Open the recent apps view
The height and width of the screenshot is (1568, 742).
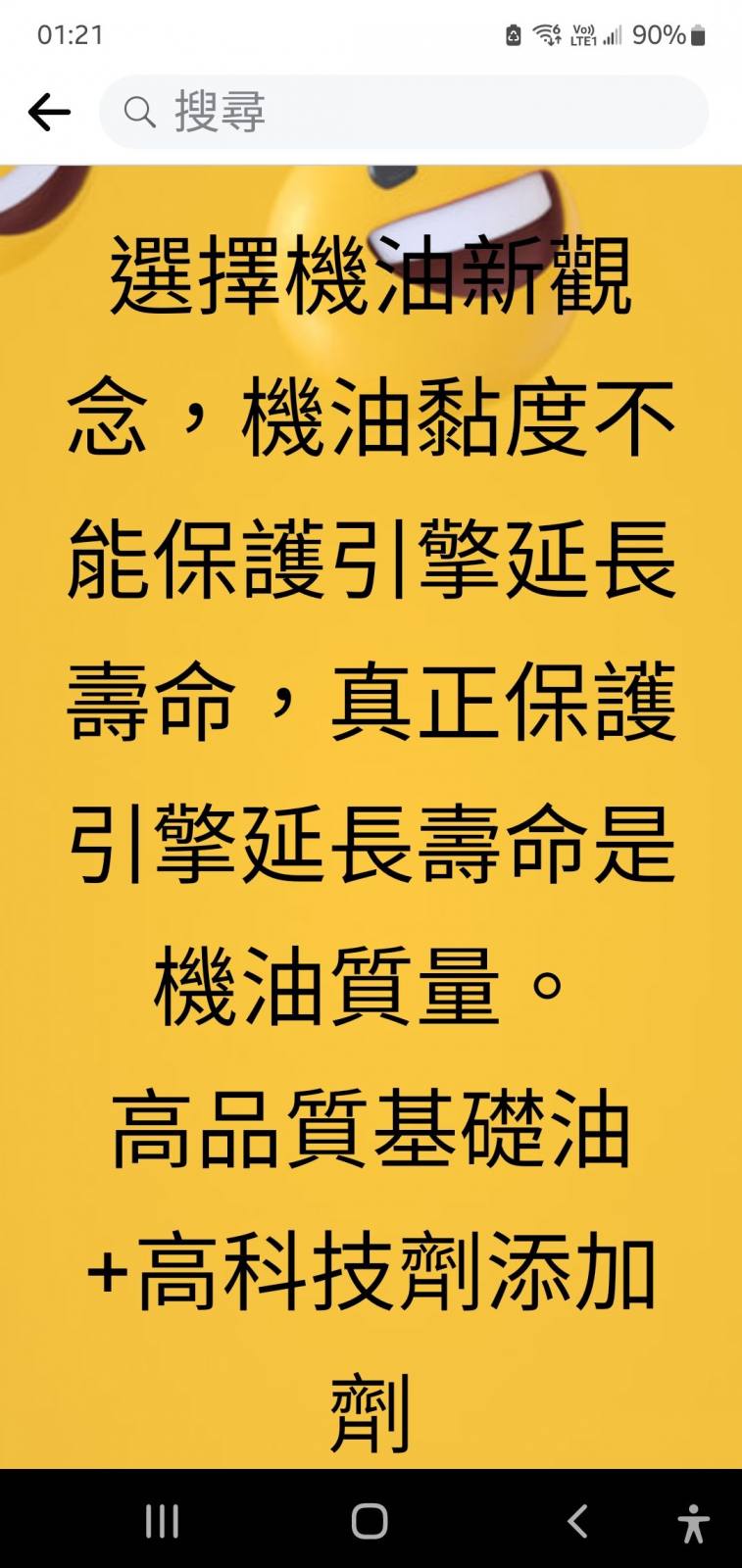[162, 1521]
